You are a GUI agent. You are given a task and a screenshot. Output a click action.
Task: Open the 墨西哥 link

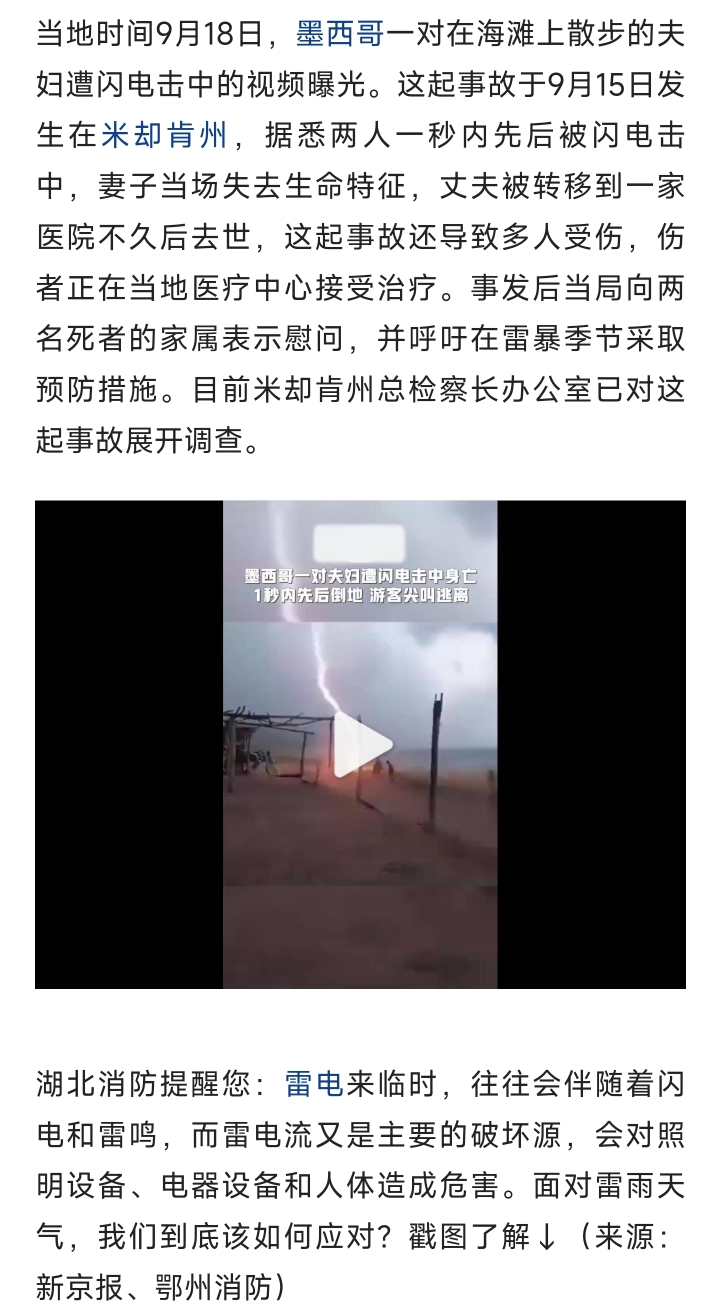[340, 34]
